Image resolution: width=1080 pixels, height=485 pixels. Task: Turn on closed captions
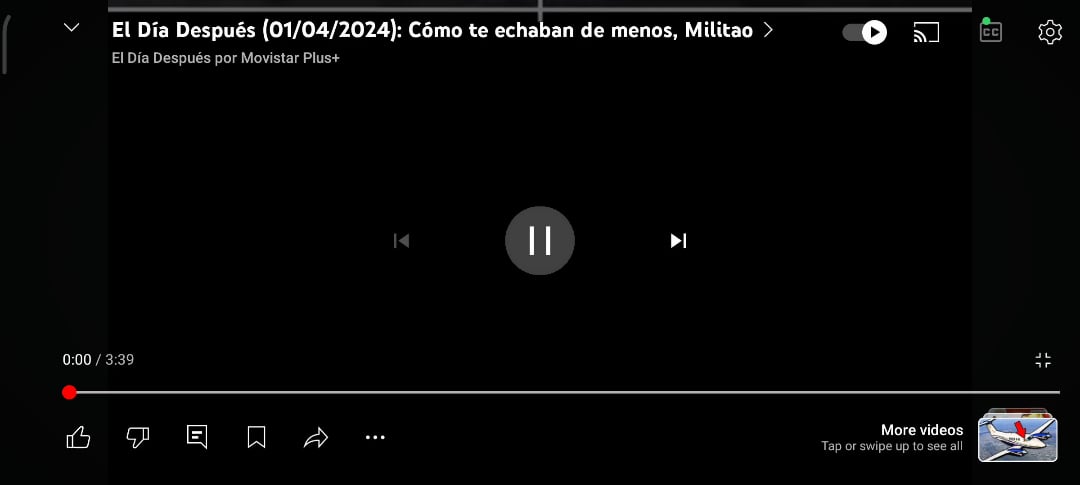coord(990,32)
